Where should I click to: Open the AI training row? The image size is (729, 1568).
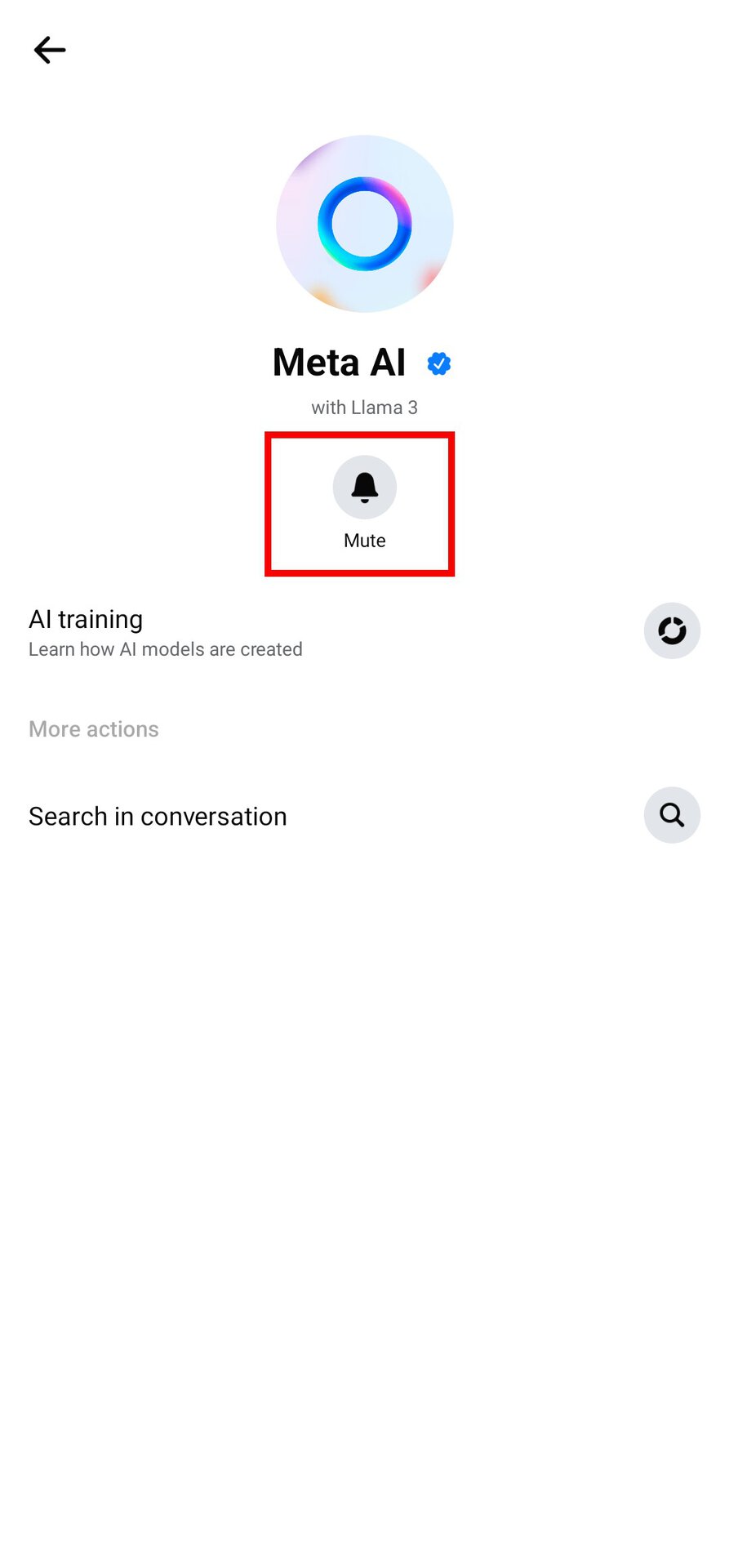[364, 631]
